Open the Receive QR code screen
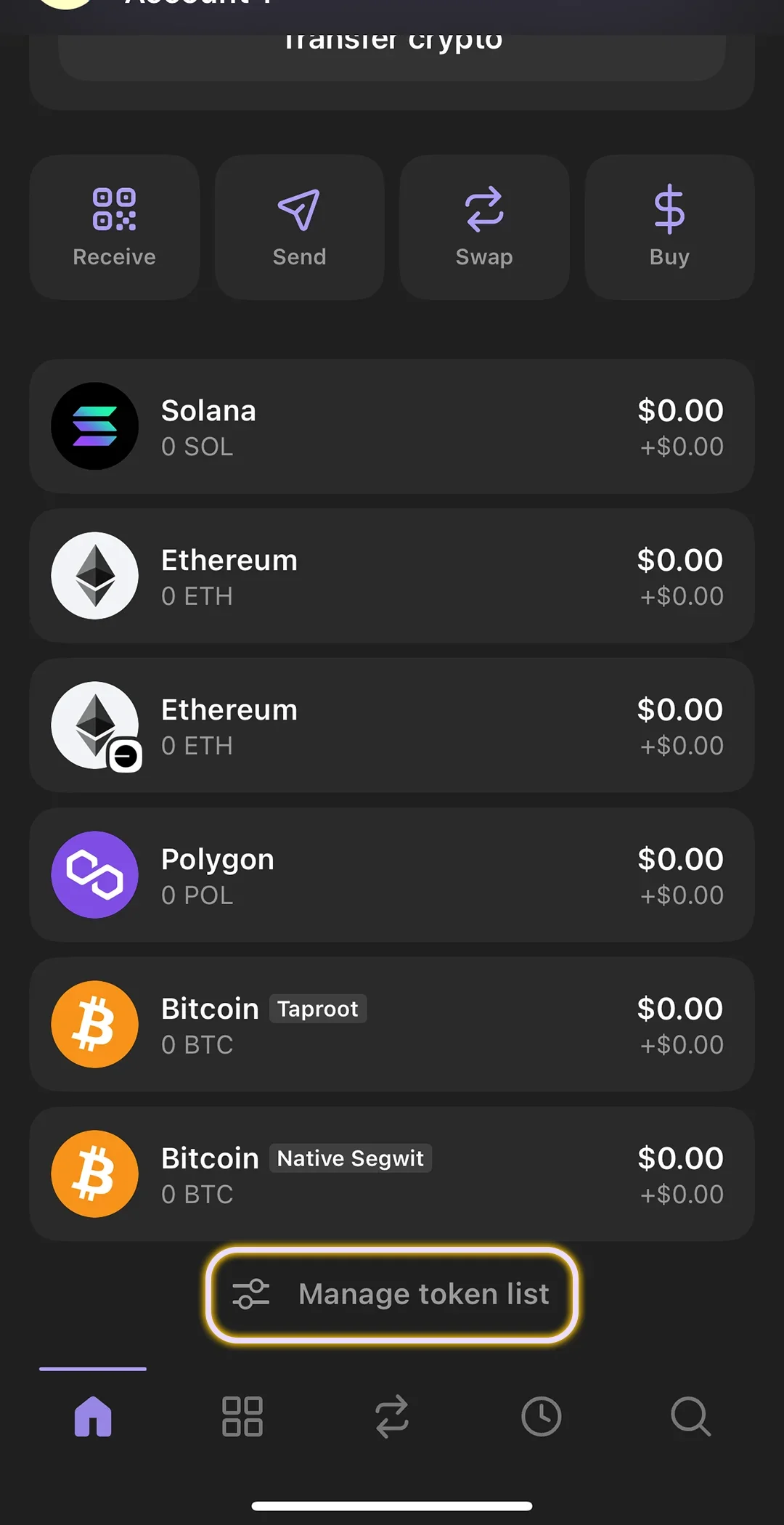 click(114, 225)
